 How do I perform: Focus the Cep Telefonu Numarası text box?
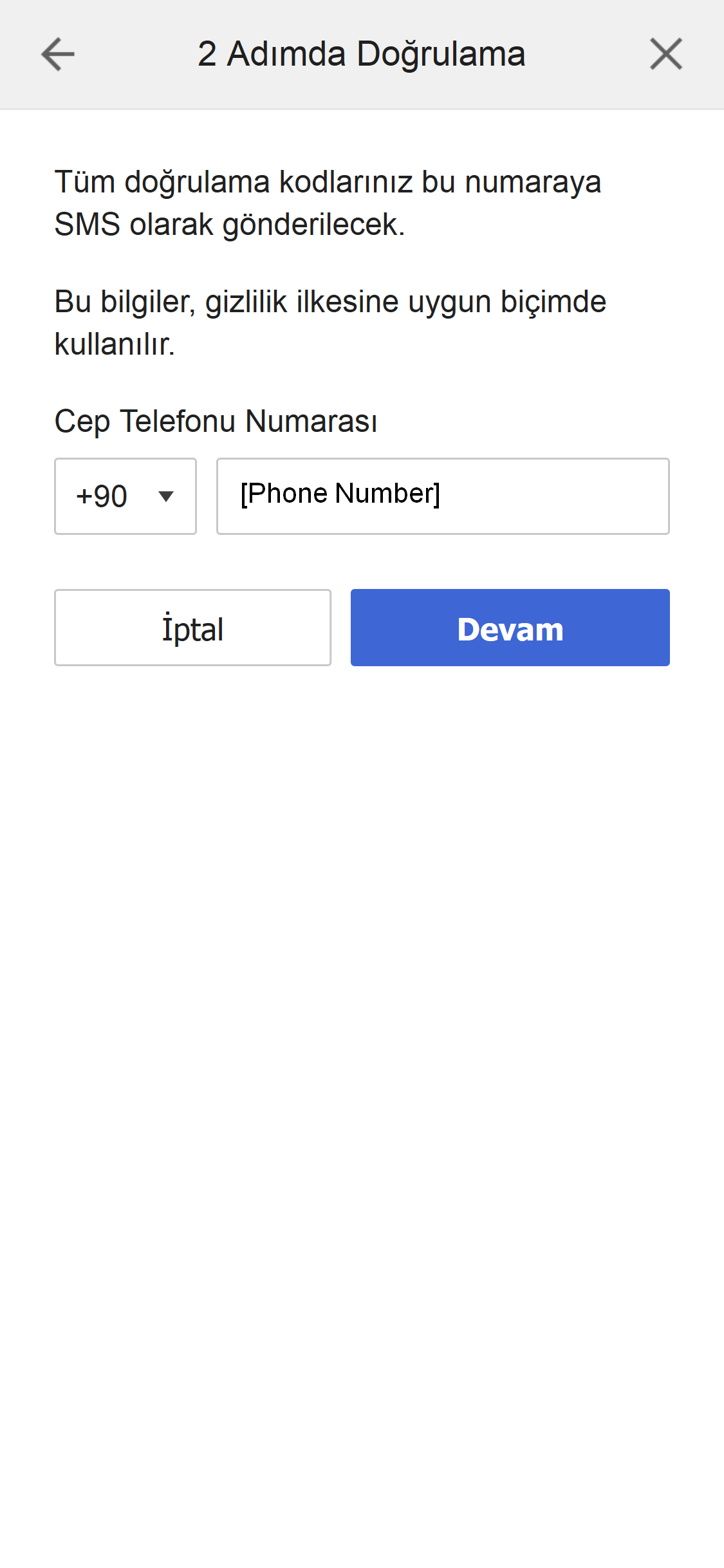click(x=443, y=496)
